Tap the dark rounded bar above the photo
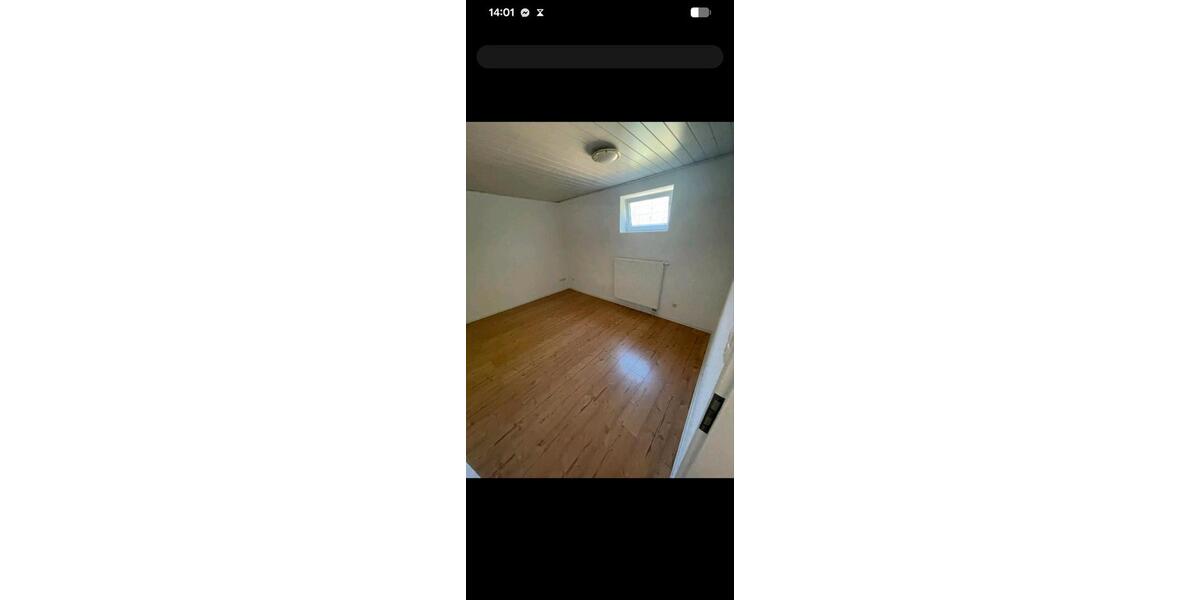 (599, 57)
